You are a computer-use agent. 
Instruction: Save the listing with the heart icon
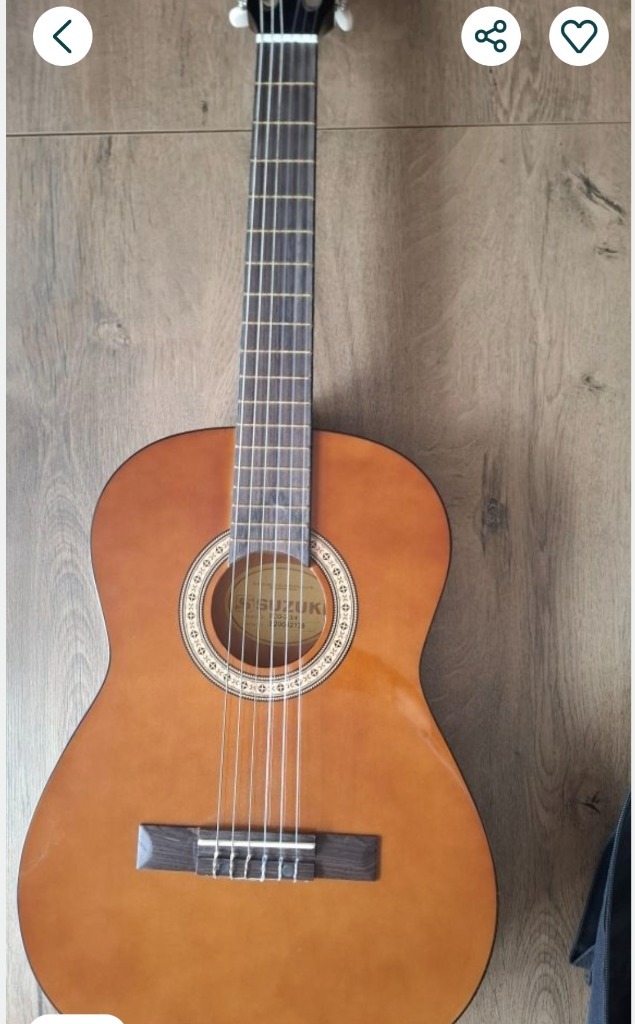click(x=578, y=37)
